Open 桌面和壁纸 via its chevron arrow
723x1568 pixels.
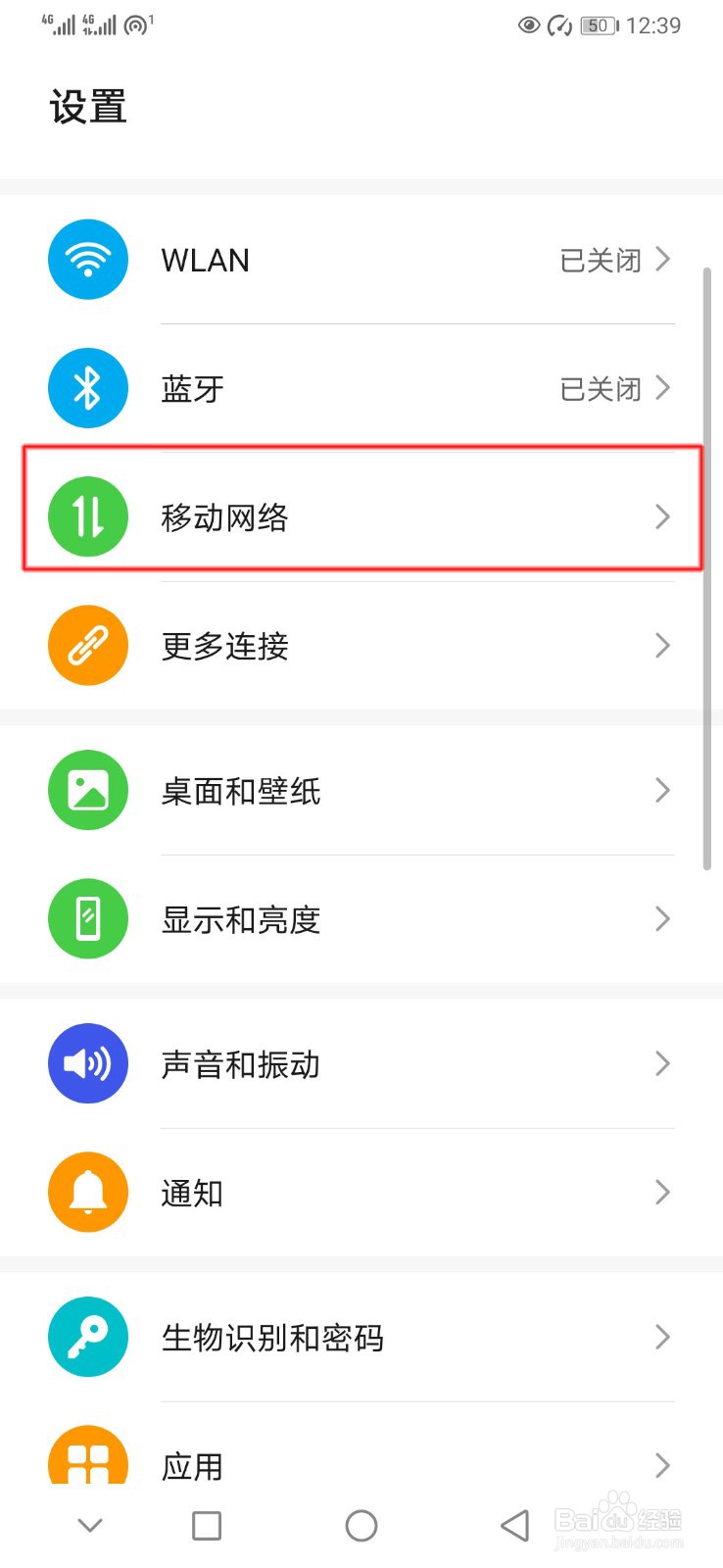[661, 790]
